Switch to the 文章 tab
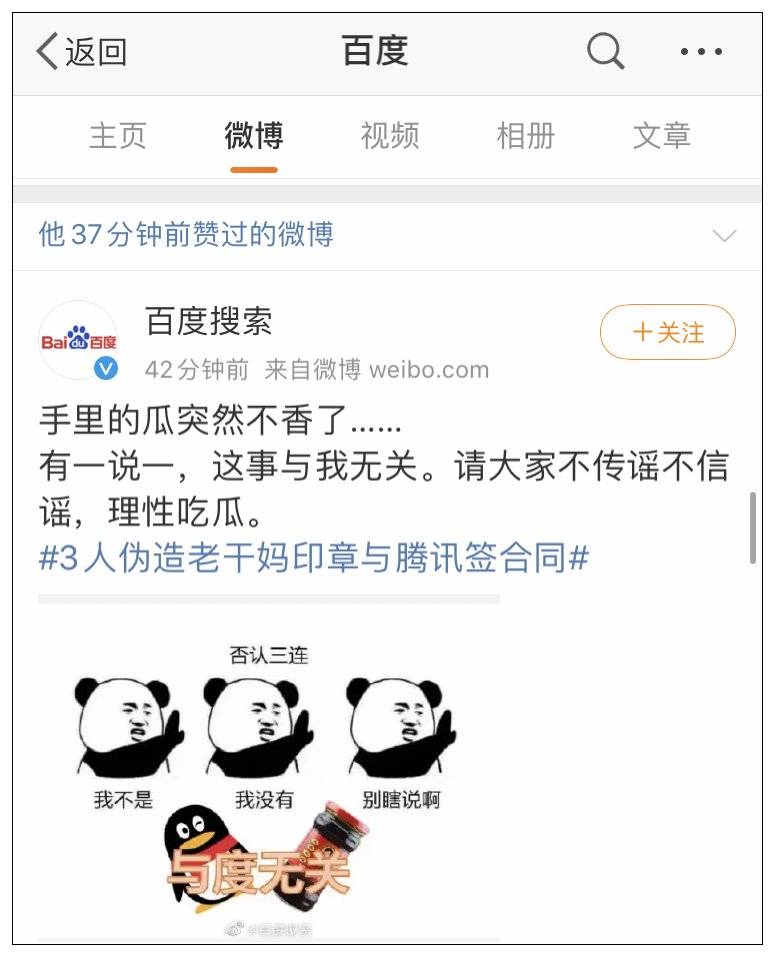Image resolution: width=774 pixels, height=956 pixels. pos(661,136)
